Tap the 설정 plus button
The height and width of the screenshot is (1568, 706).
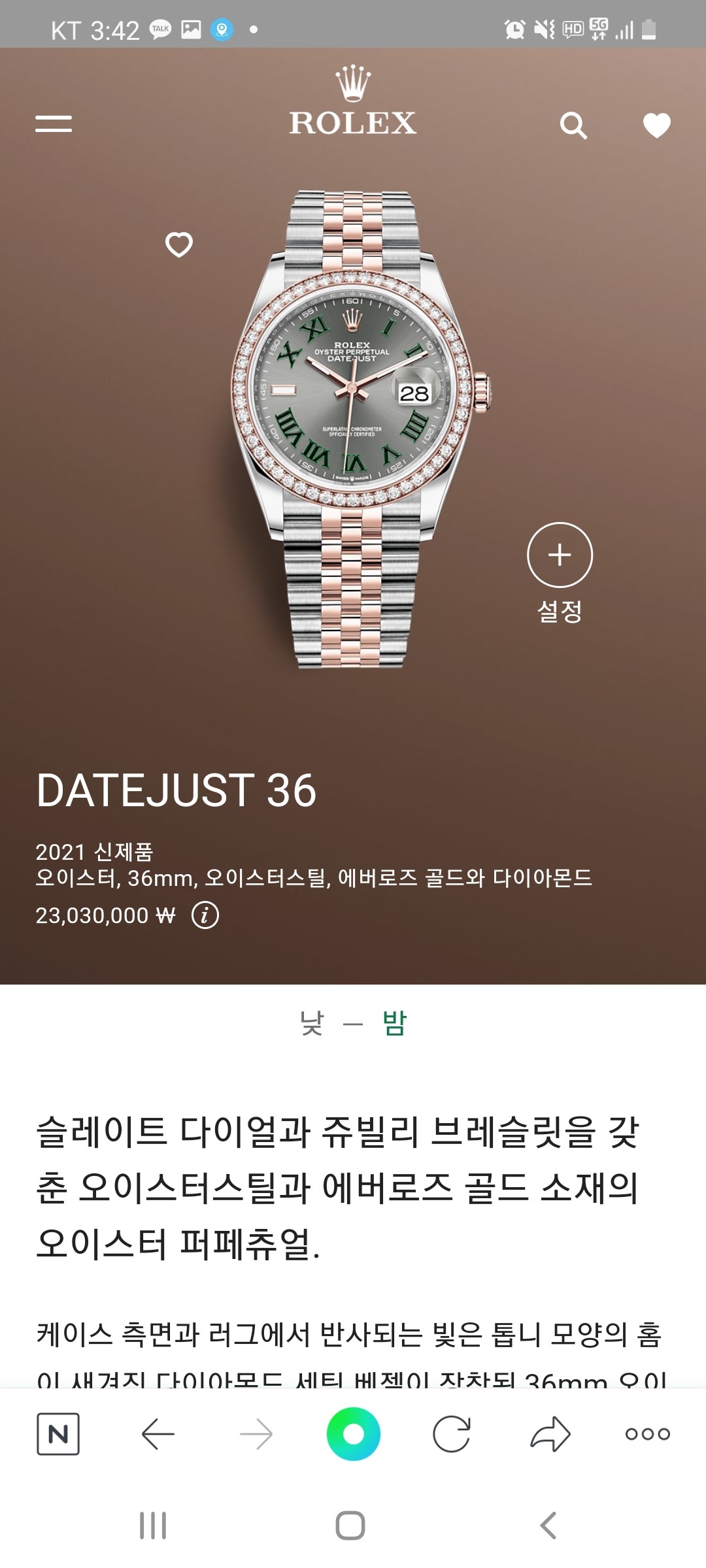(x=560, y=555)
